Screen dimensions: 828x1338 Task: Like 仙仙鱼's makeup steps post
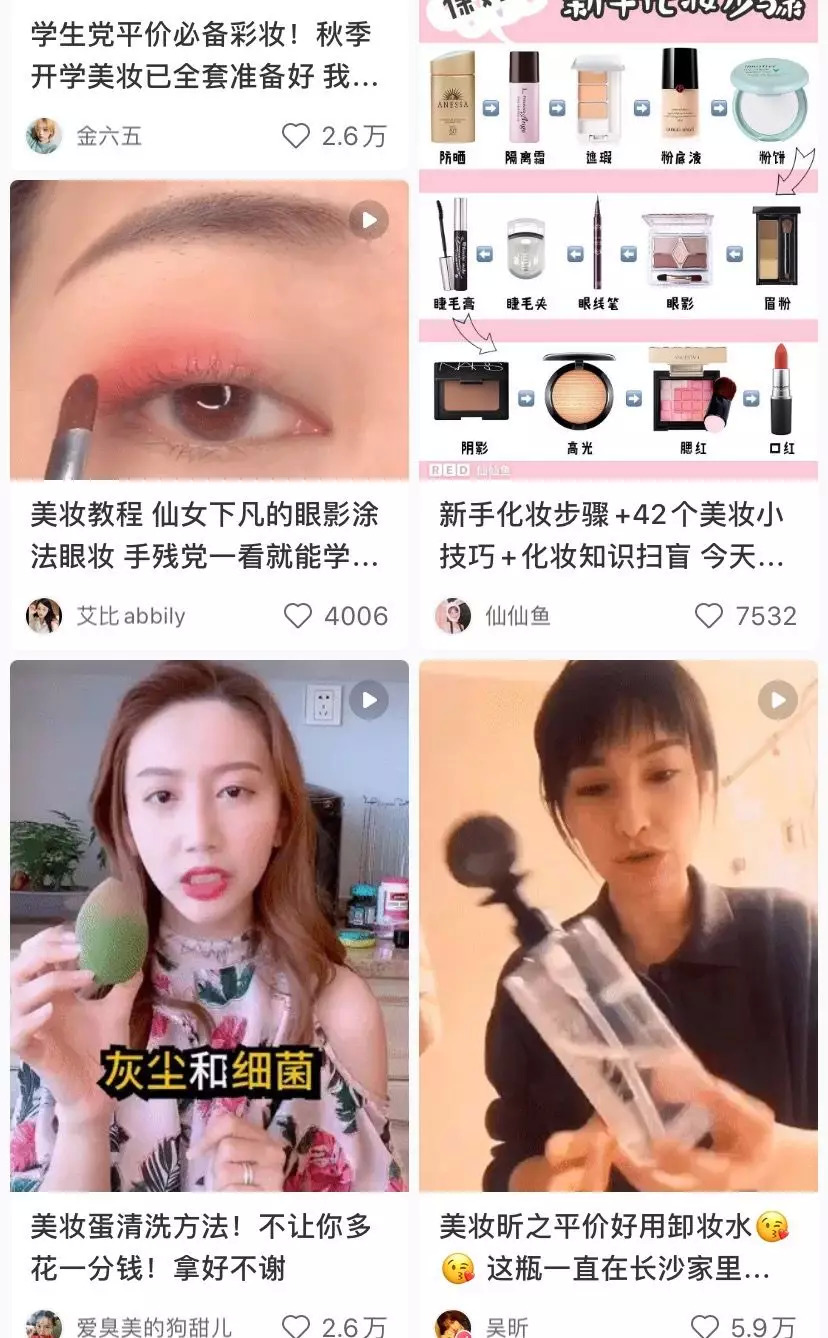[708, 616]
